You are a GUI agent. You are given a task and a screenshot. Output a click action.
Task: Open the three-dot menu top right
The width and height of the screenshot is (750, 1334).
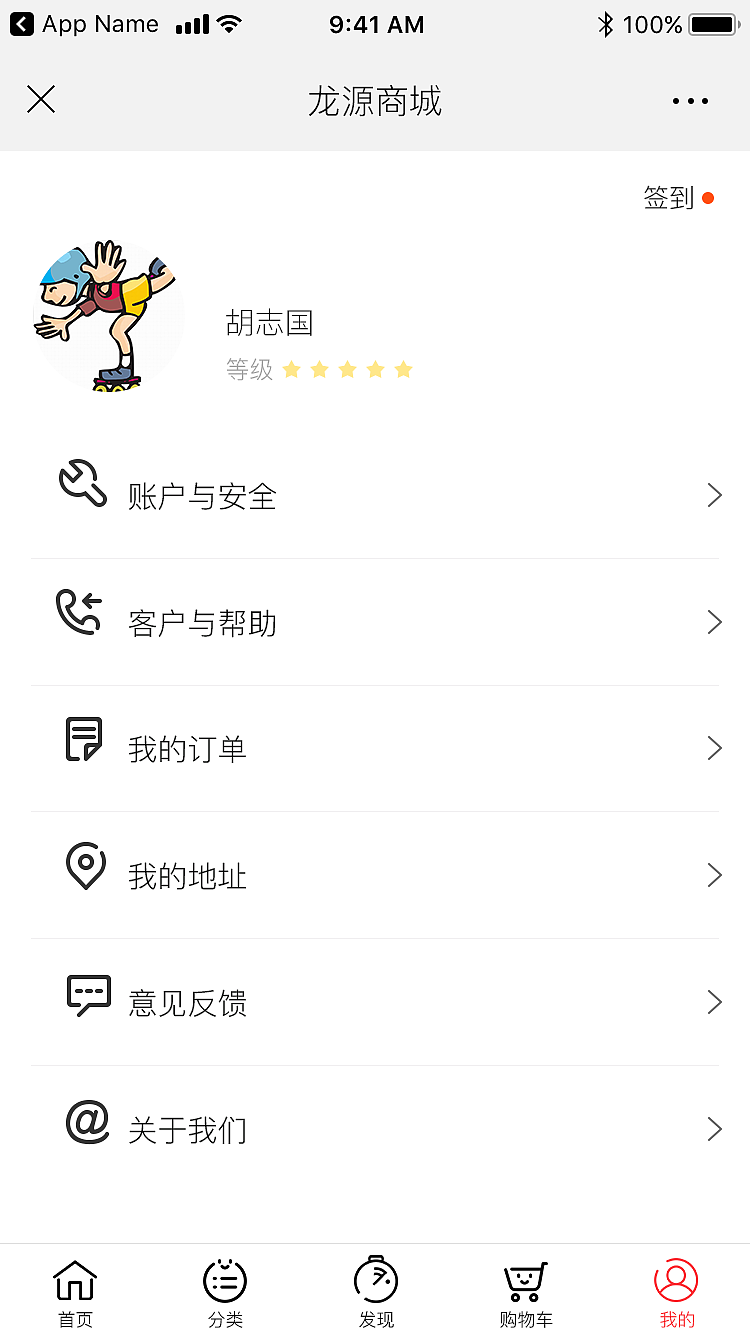coord(690,100)
